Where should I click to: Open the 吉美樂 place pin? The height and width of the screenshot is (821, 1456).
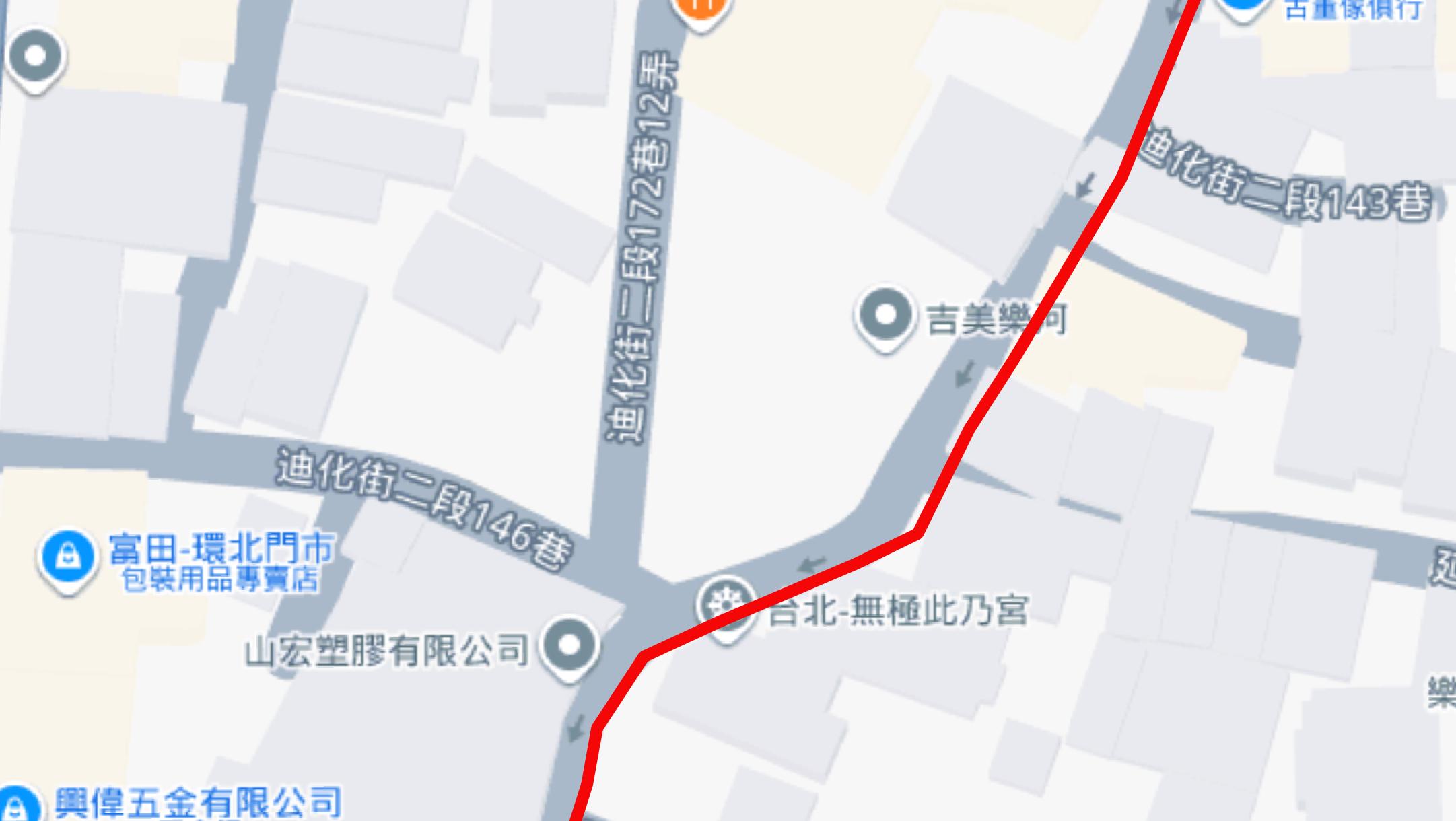[x=885, y=316]
